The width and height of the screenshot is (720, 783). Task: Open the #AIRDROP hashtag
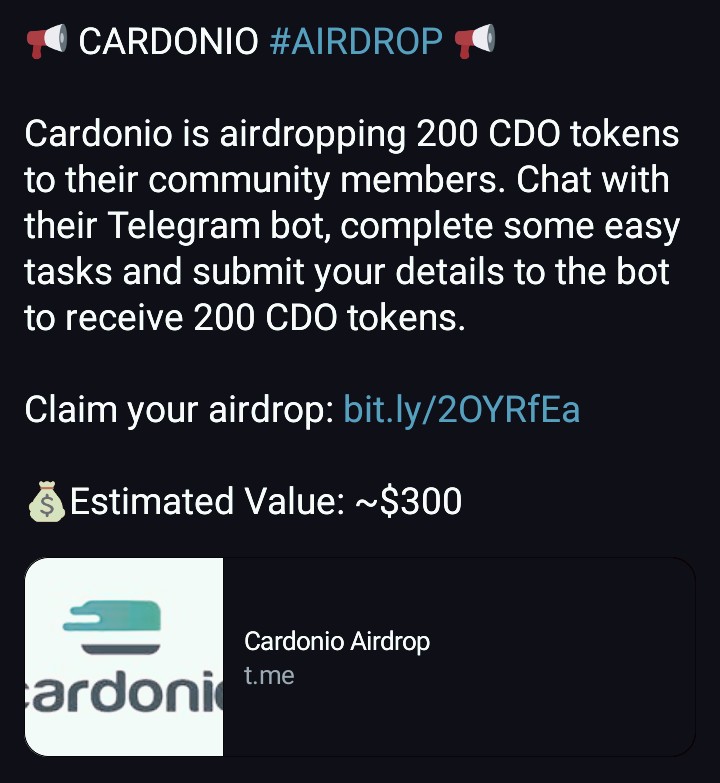356,41
